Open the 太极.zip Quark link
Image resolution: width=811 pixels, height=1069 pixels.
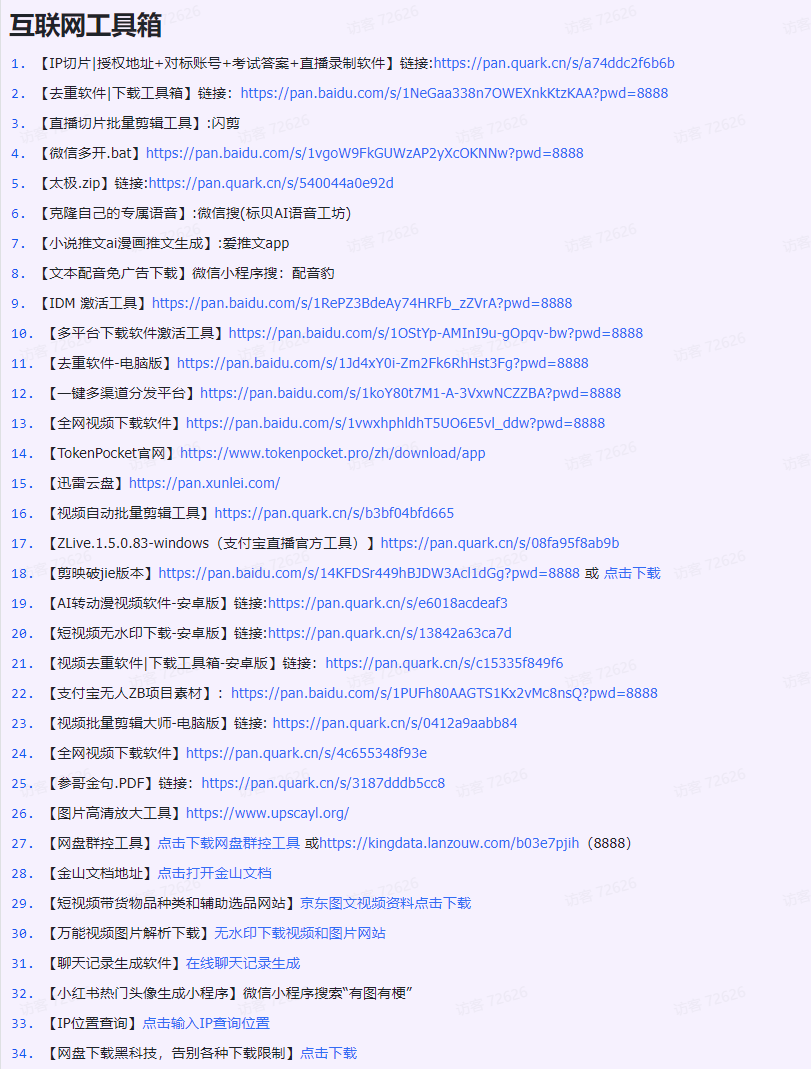271,183
